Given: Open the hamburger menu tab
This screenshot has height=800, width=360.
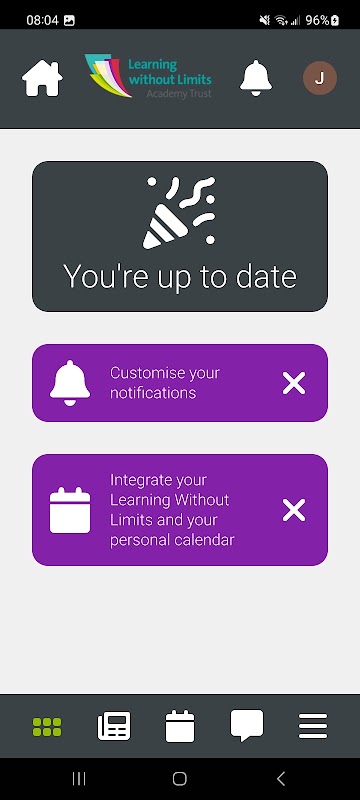Looking at the screenshot, I should (313, 726).
